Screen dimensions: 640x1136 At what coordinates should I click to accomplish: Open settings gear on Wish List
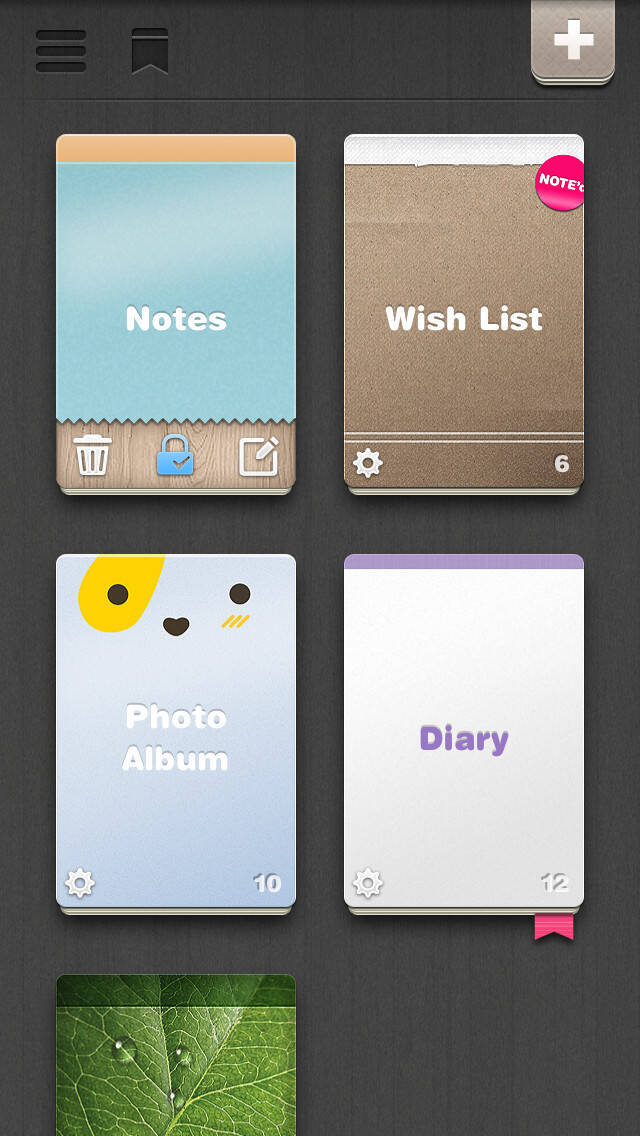(x=369, y=463)
